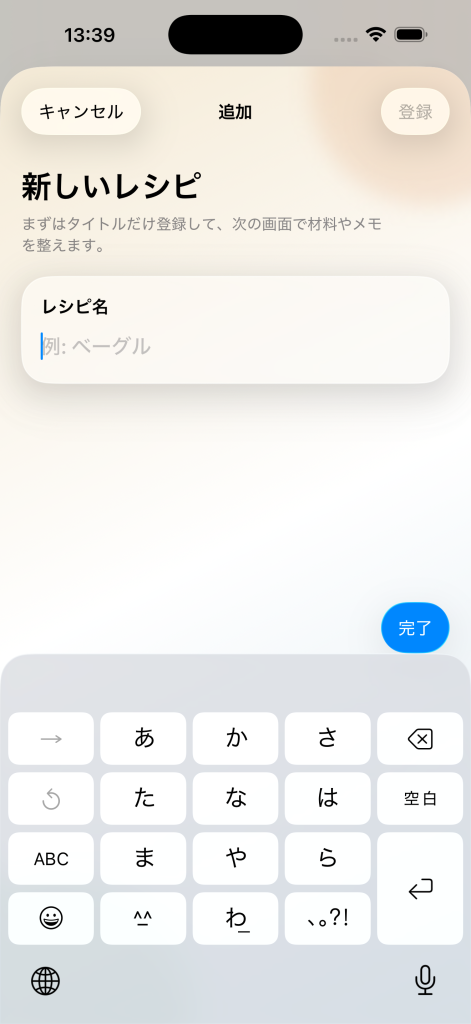Screen dimensions: 471x1024
Task: Tap the 登録 button
Action: click(x=415, y=112)
